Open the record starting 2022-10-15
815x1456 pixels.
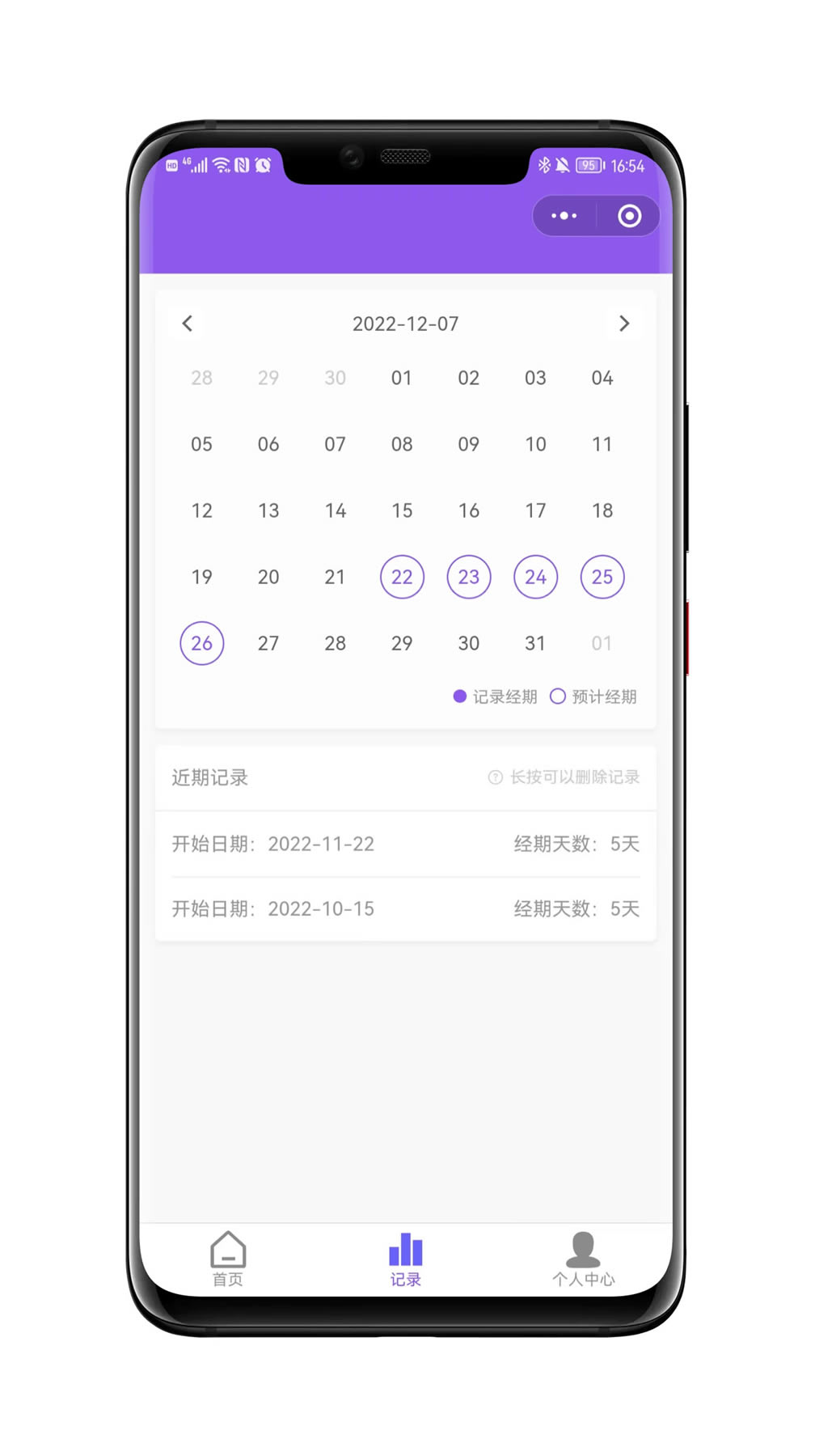405,908
